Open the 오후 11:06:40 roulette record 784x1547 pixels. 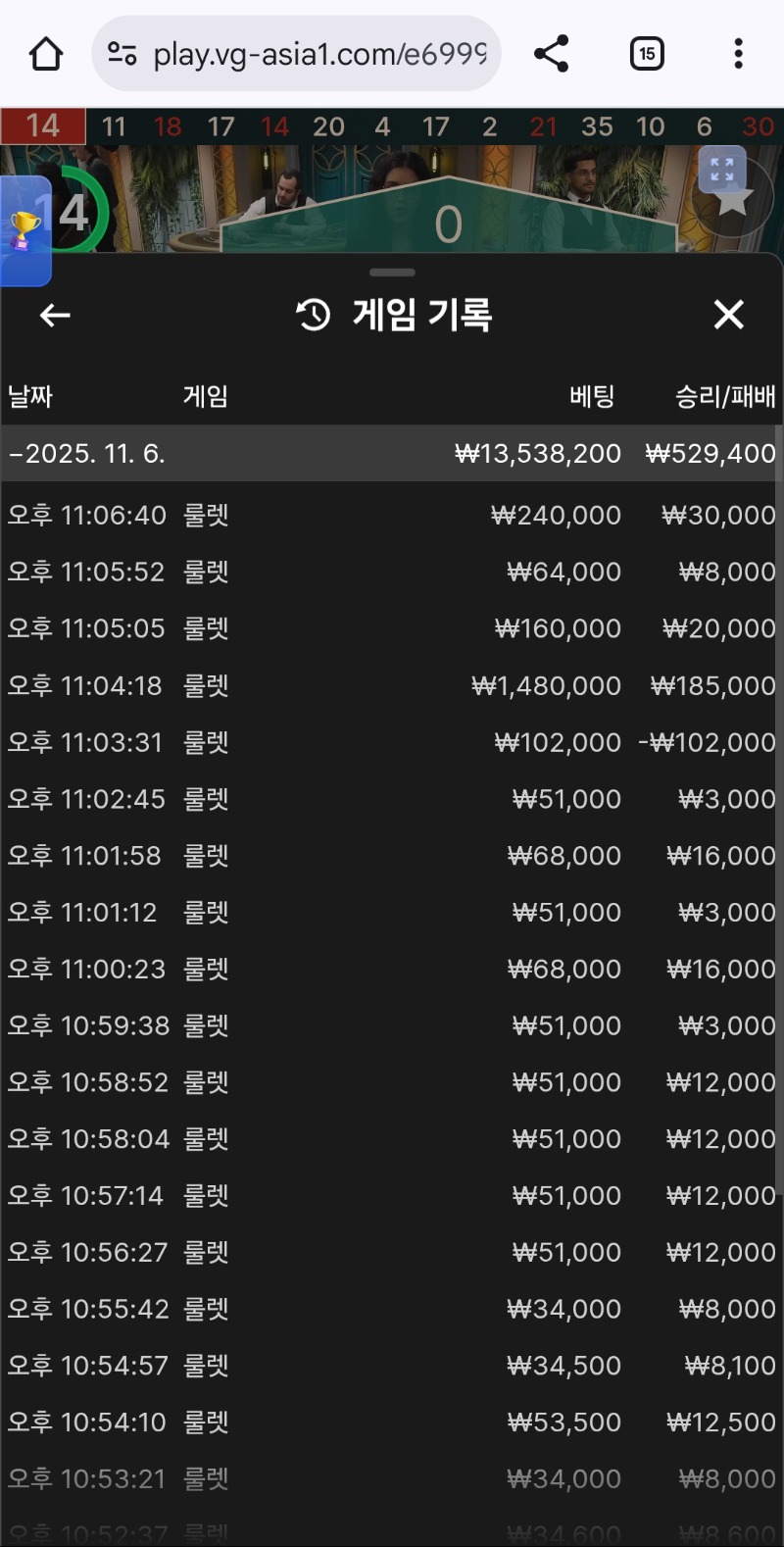pos(392,516)
